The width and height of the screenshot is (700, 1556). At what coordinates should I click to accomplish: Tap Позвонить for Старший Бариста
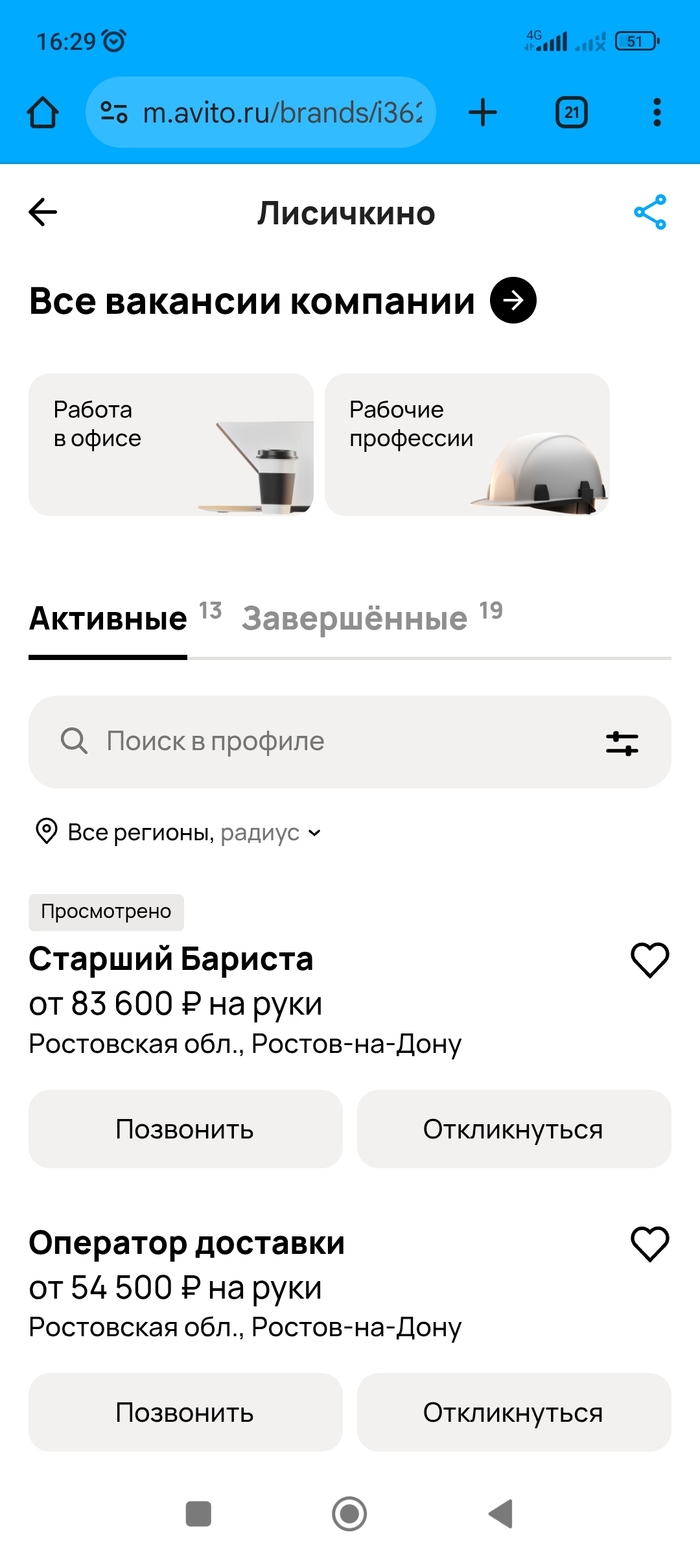pyautogui.click(x=185, y=1129)
